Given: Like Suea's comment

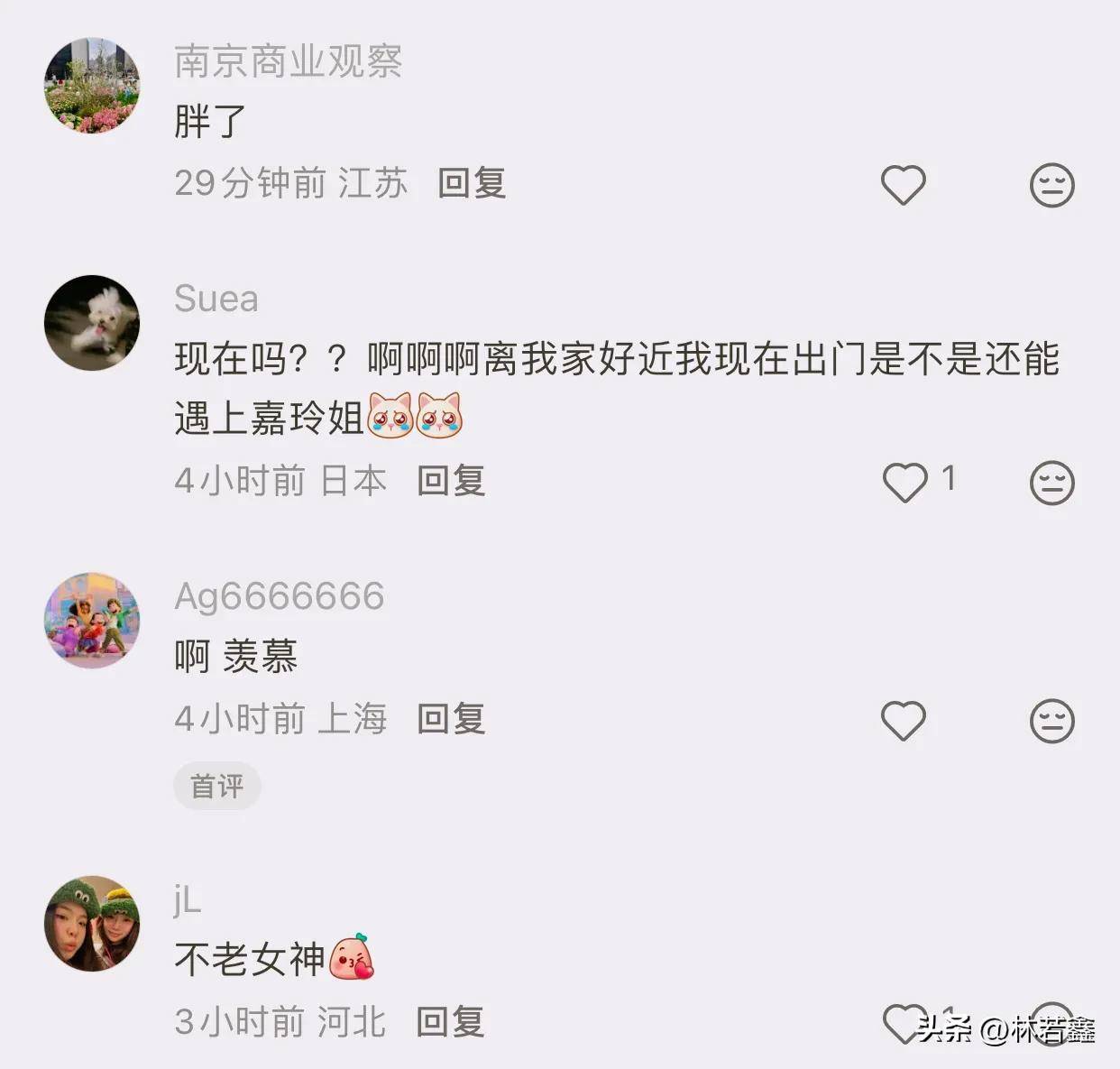Looking at the screenshot, I should click(x=904, y=482).
